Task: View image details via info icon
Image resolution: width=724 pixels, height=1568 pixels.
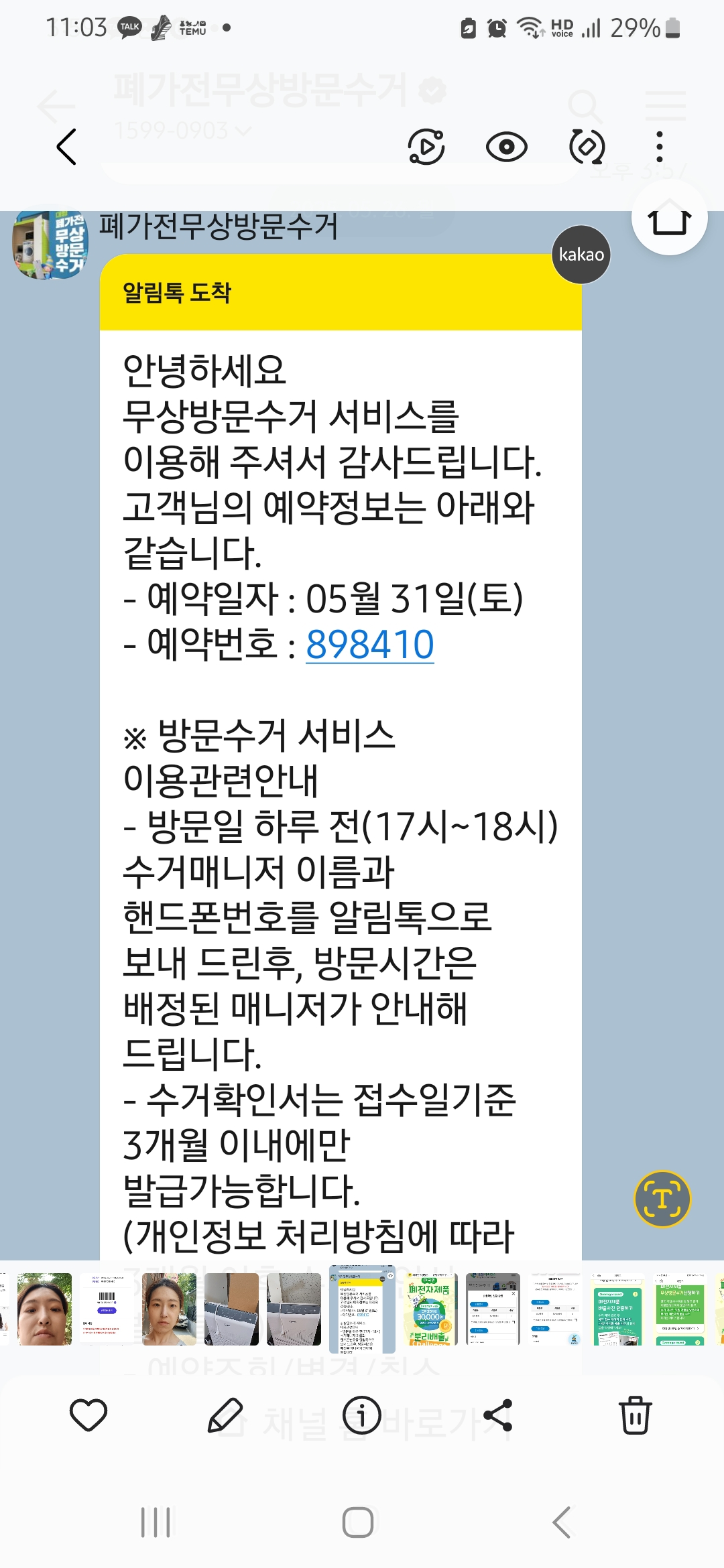Action: tap(362, 1415)
